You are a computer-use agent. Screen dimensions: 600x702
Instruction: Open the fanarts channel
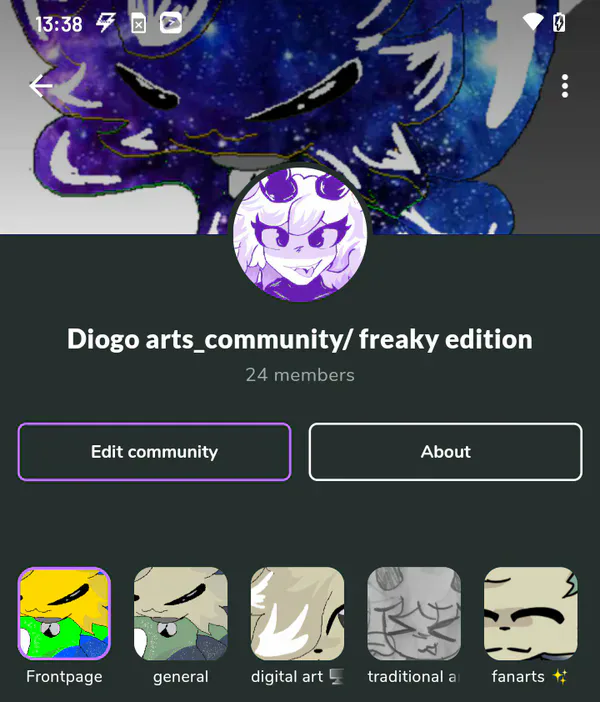(x=530, y=614)
